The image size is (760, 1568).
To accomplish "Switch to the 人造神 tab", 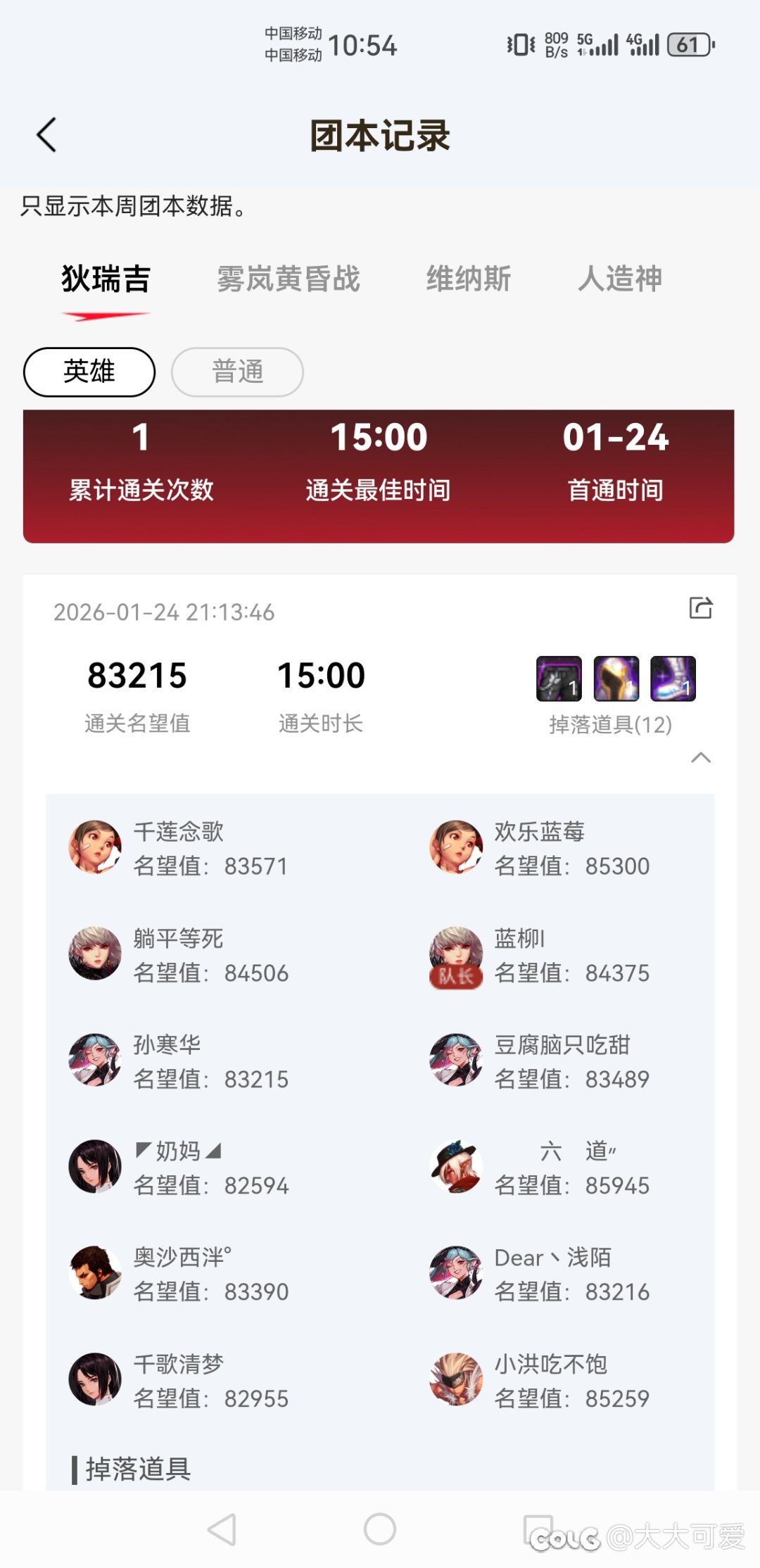I will click(x=620, y=279).
